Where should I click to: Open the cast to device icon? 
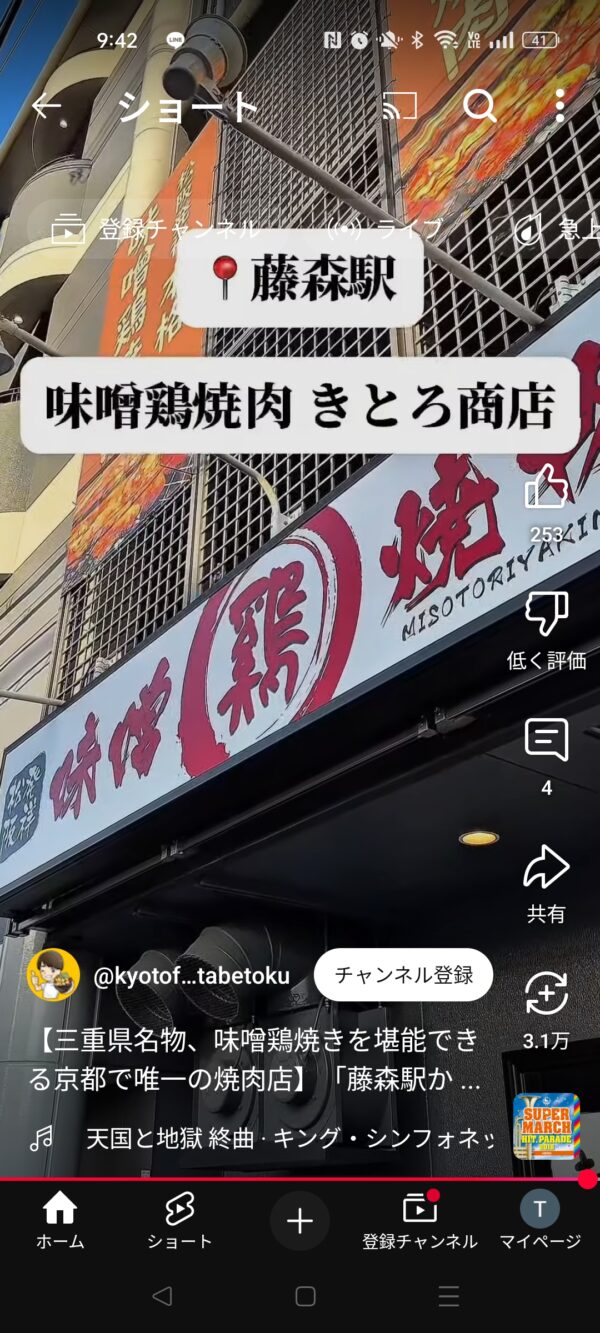coord(399,106)
